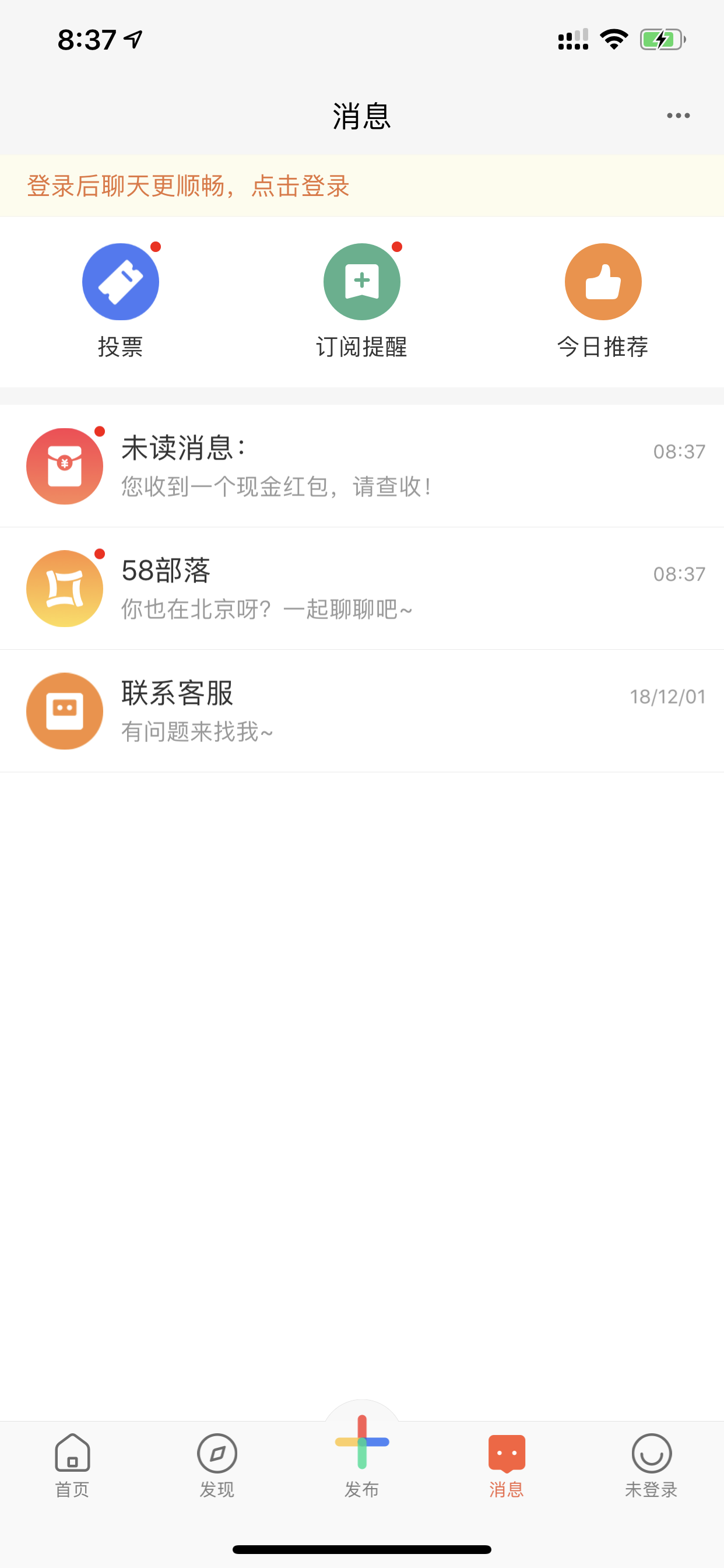The image size is (724, 1568).
Task: Open the 58部落 conversation
Action: tap(362, 589)
